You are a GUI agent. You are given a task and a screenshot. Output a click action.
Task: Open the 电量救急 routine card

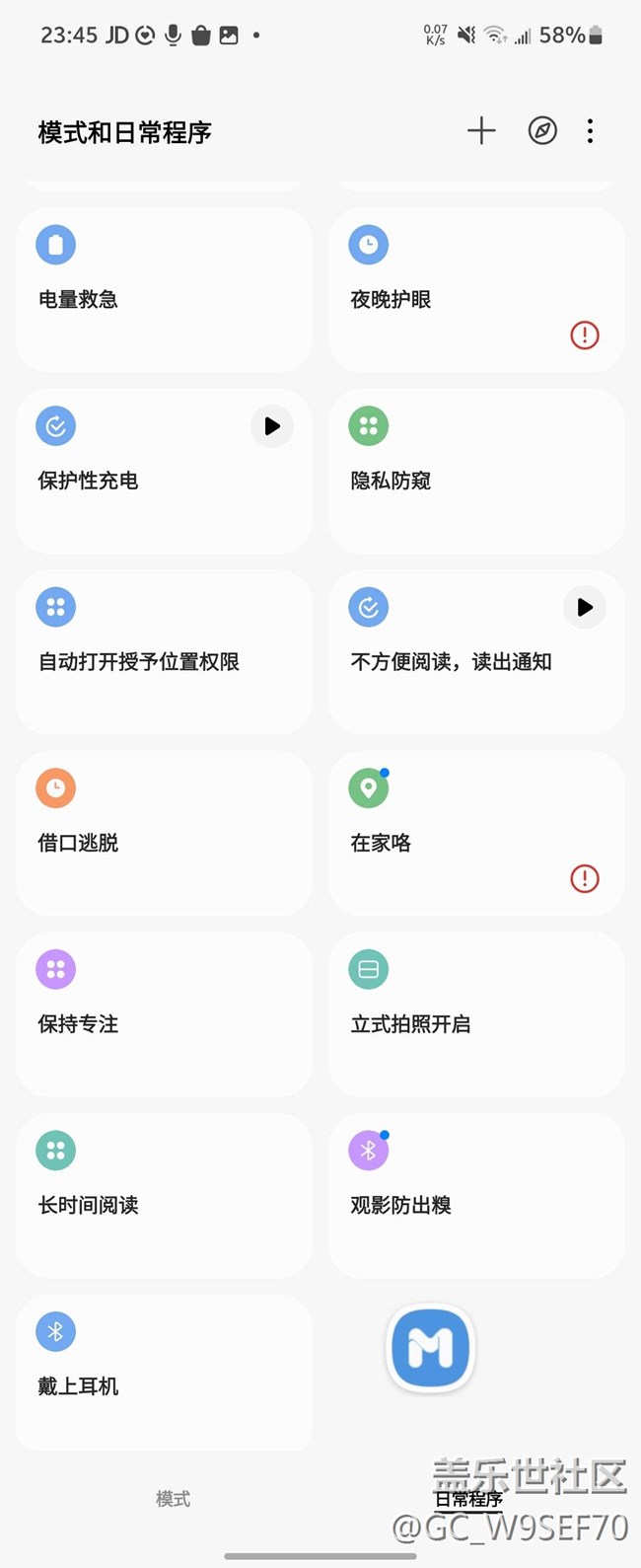(x=164, y=289)
